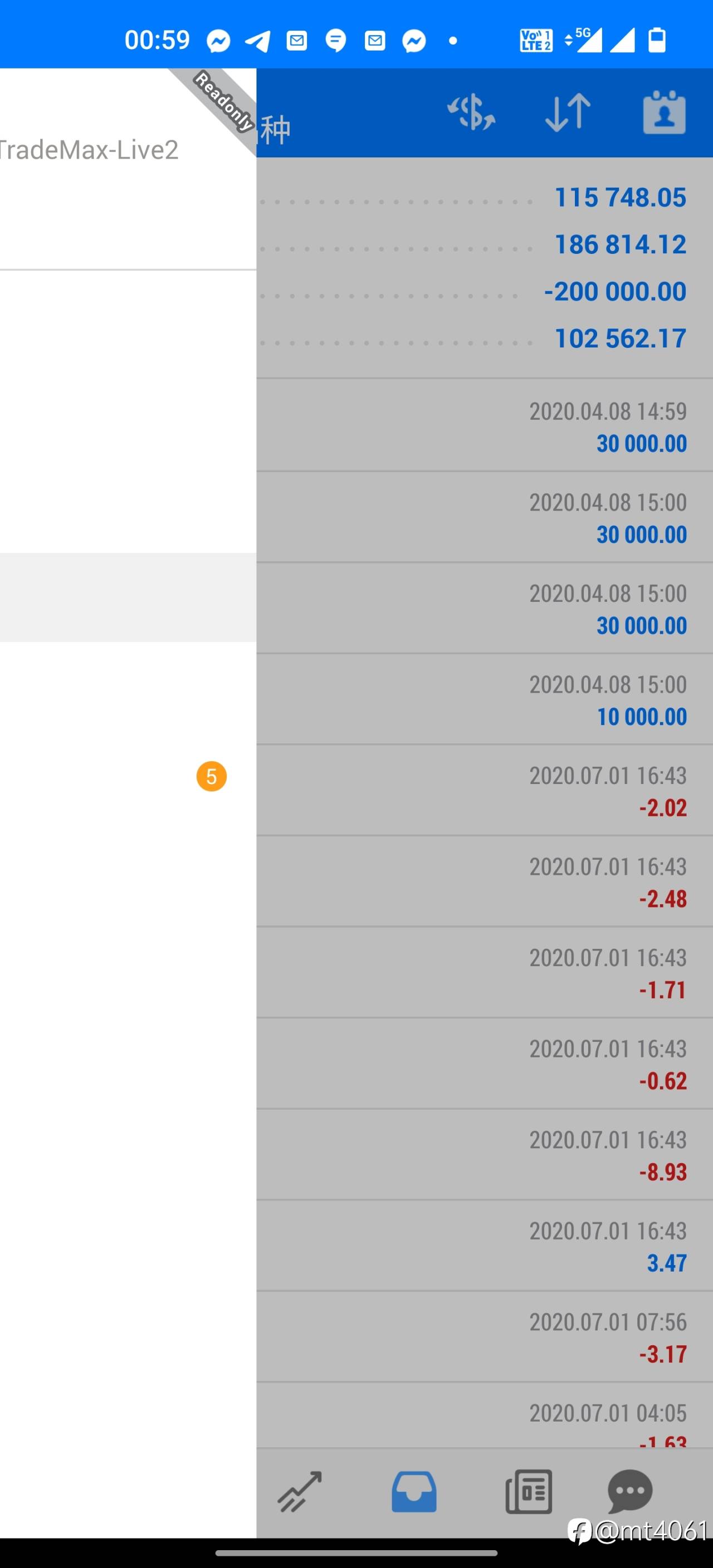Select the history entry showing -2.48
Screen dimensions: 713x1568
point(485,881)
